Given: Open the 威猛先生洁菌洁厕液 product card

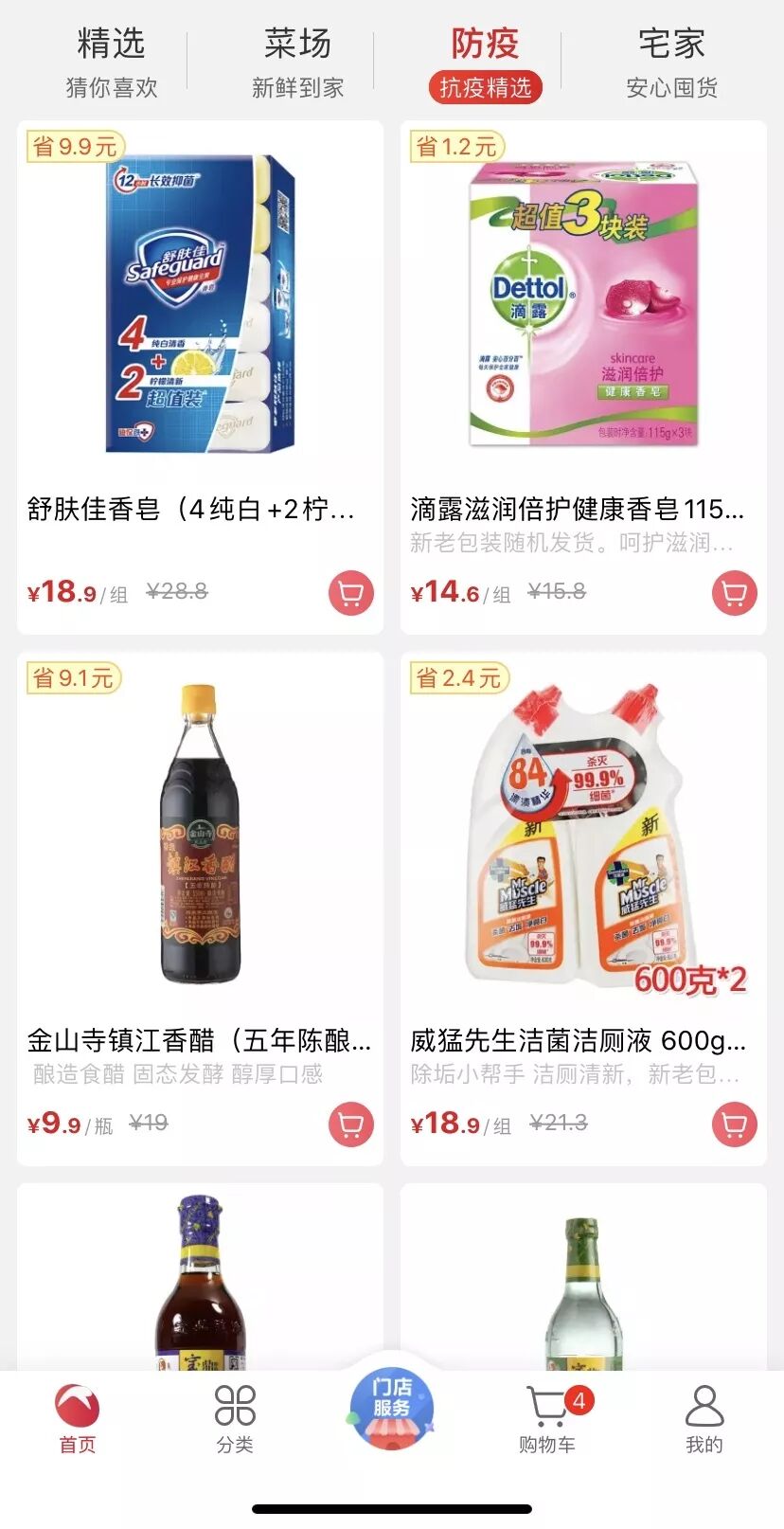Looking at the screenshot, I should point(583,908).
